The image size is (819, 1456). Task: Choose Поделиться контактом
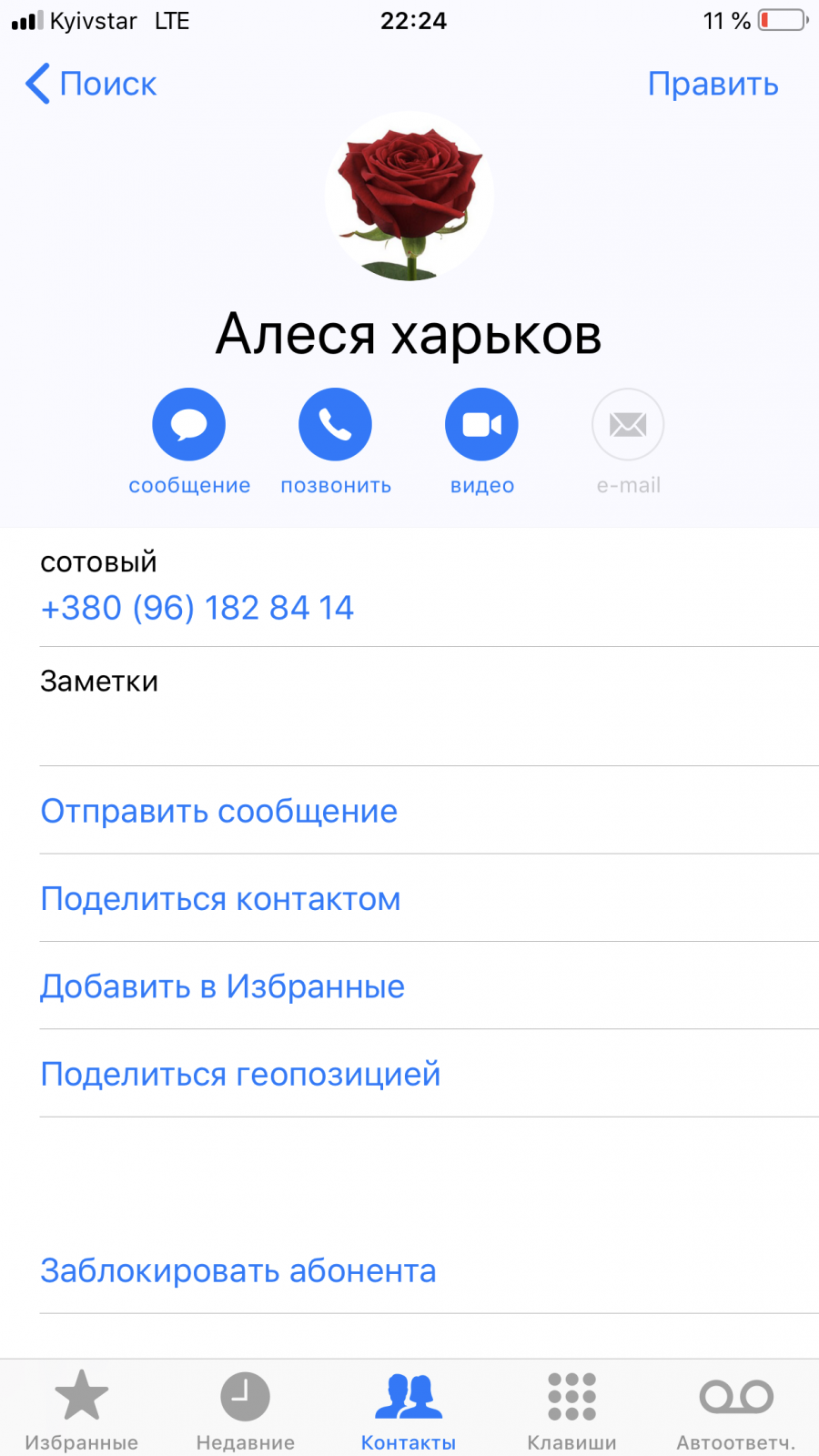(x=221, y=899)
